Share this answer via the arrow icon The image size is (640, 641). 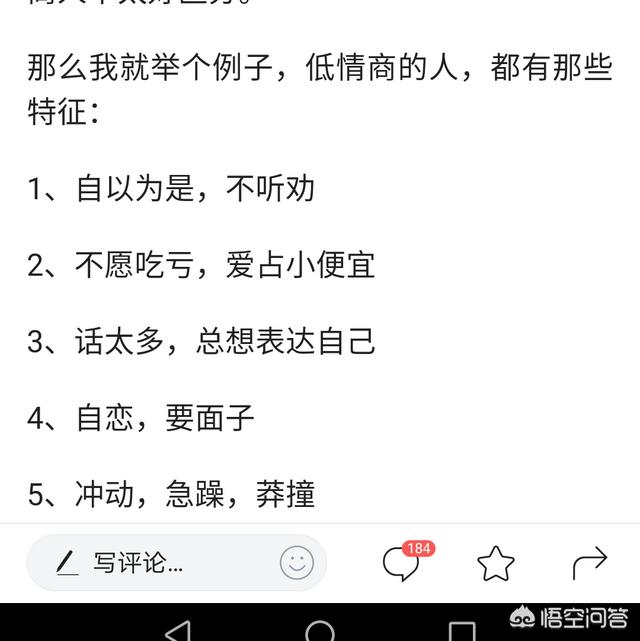(x=589, y=563)
